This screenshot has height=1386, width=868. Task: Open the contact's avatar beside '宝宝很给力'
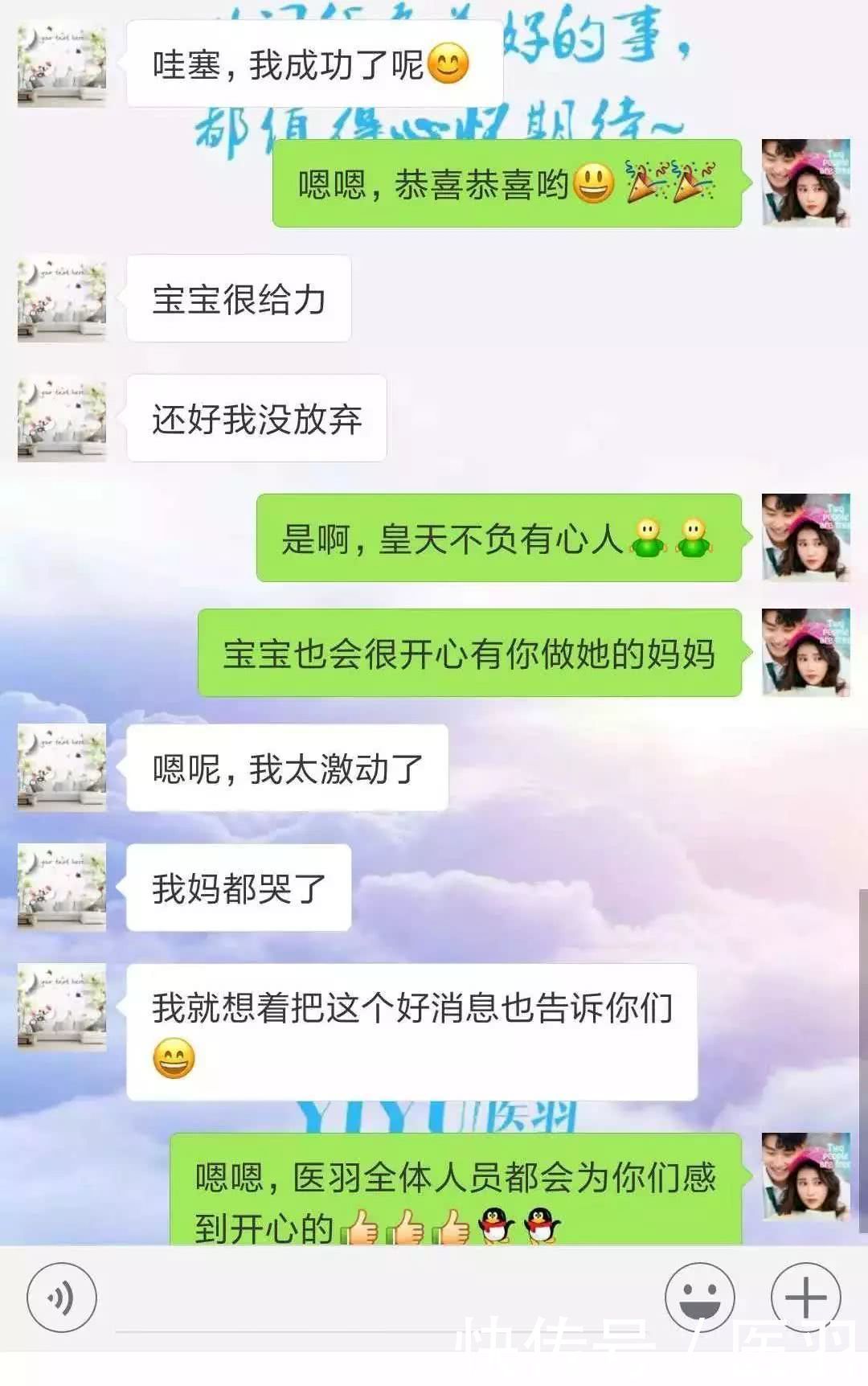[x=62, y=298]
